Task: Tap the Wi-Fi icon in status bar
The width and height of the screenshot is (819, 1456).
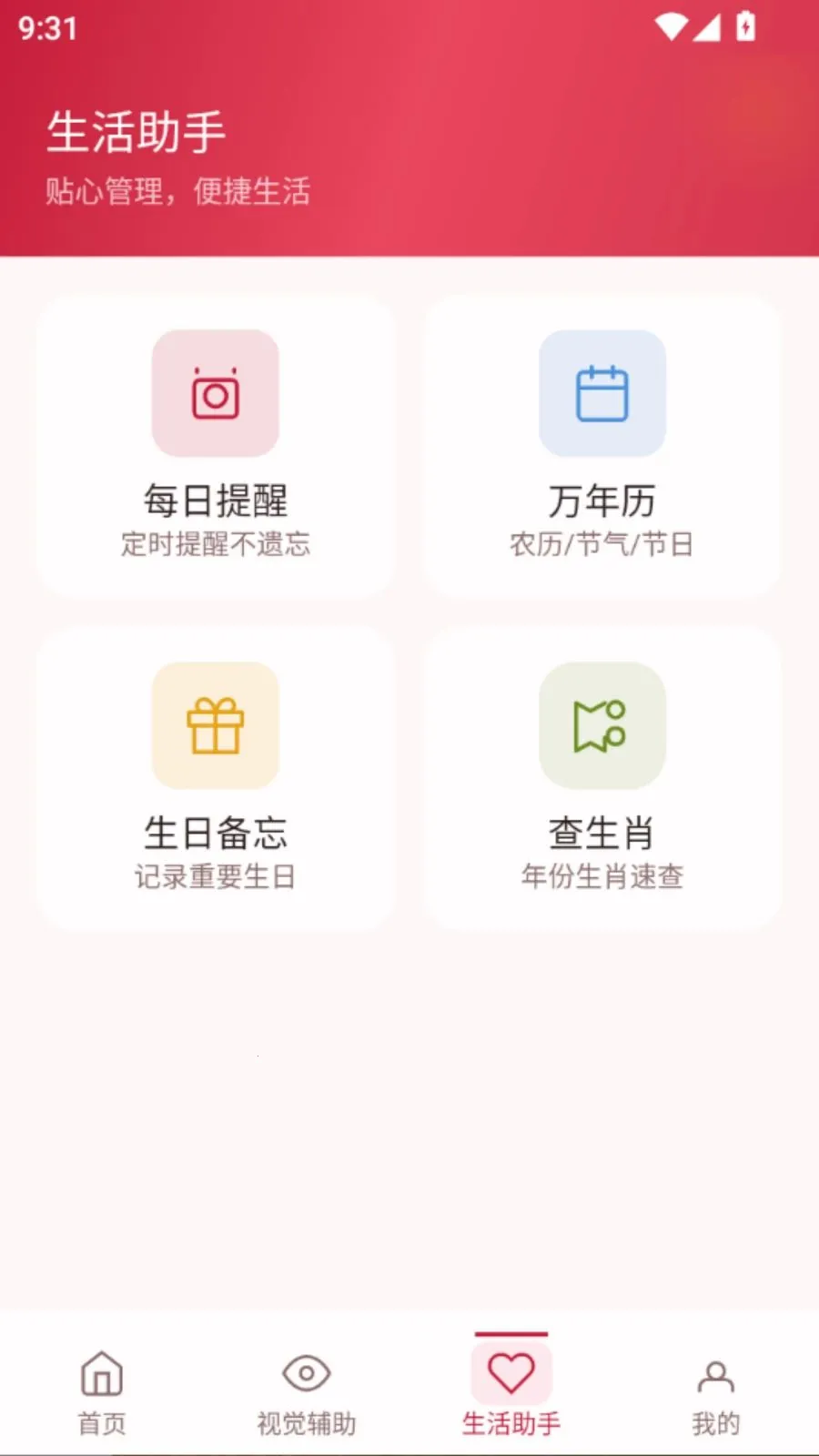Action: pos(672,25)
